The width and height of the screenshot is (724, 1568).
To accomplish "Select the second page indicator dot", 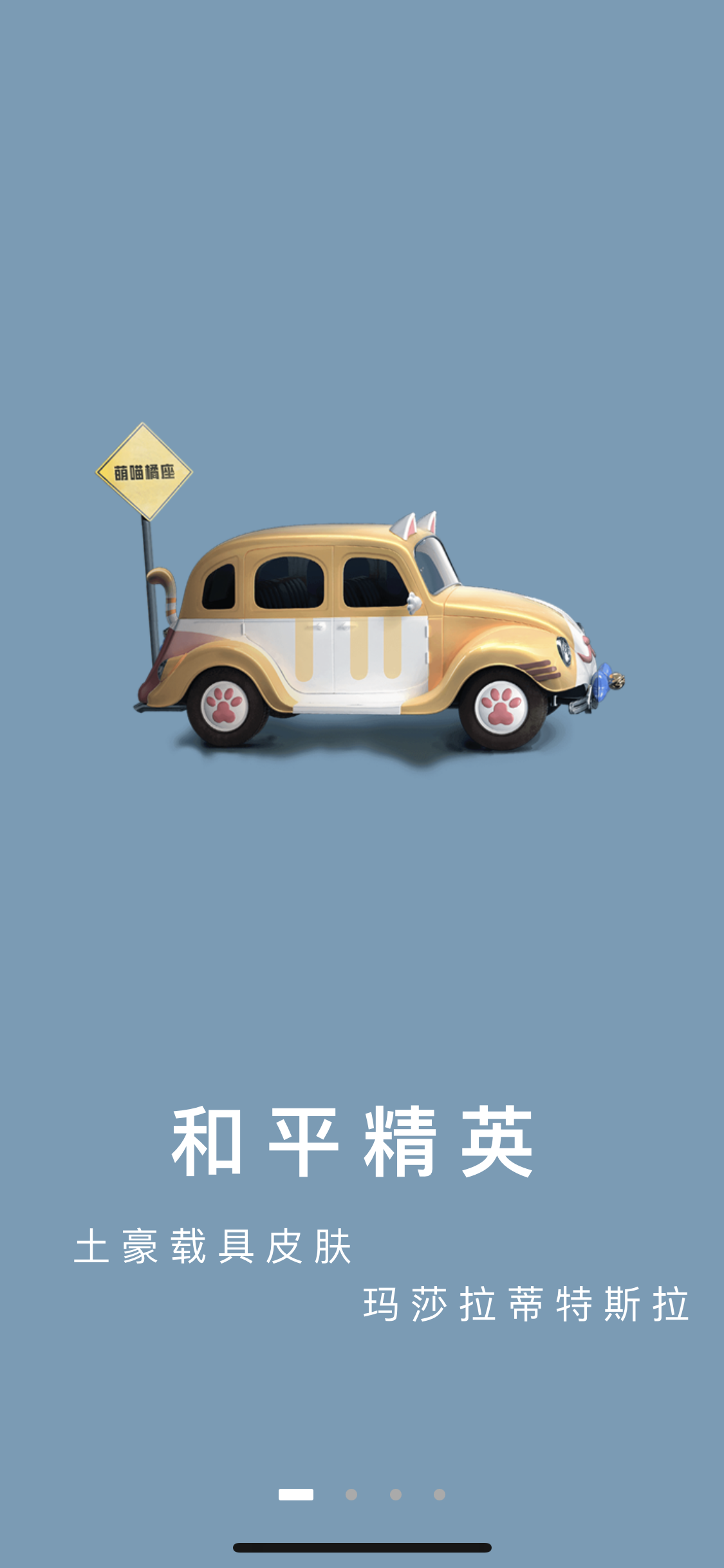I will pyautogui.click(x=351, y=1495).
